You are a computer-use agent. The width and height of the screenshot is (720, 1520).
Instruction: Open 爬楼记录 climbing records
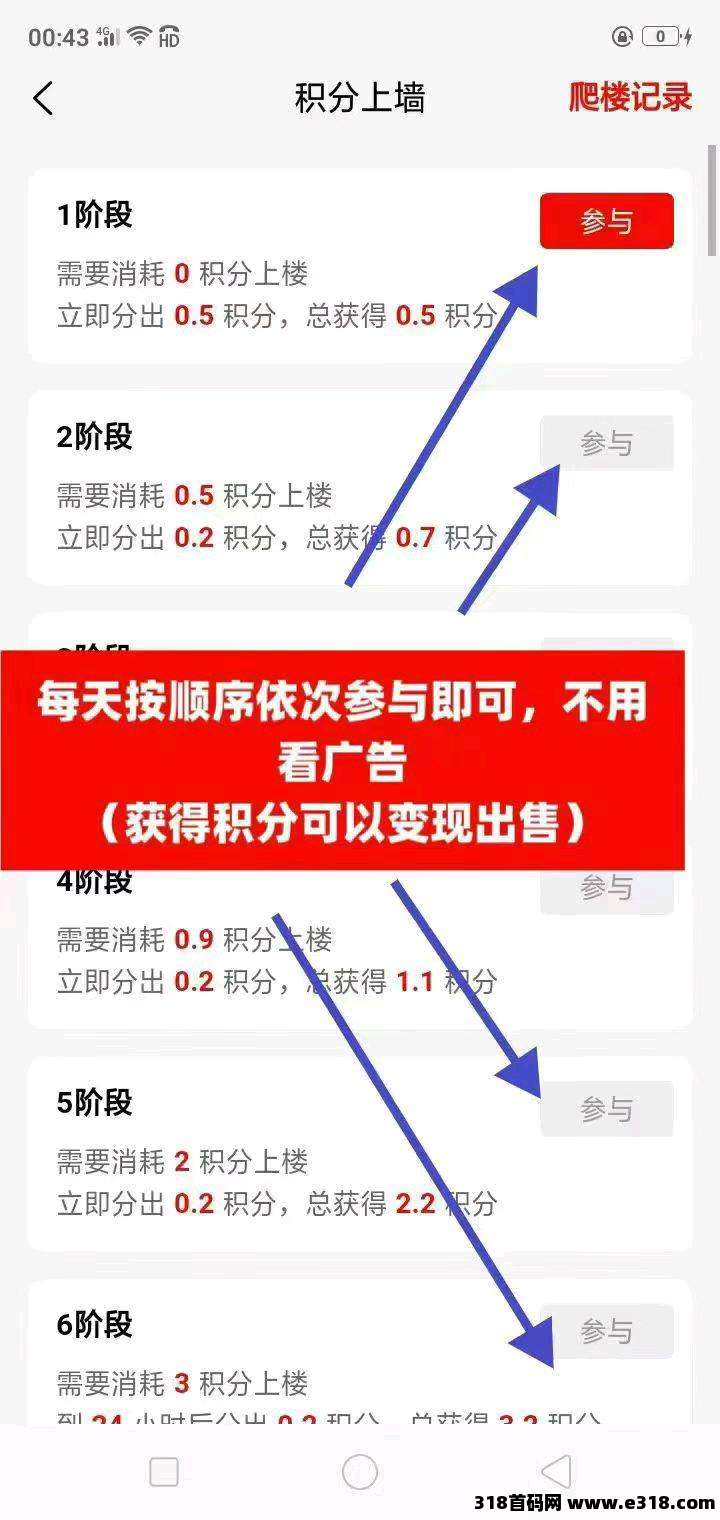[630, 98]
